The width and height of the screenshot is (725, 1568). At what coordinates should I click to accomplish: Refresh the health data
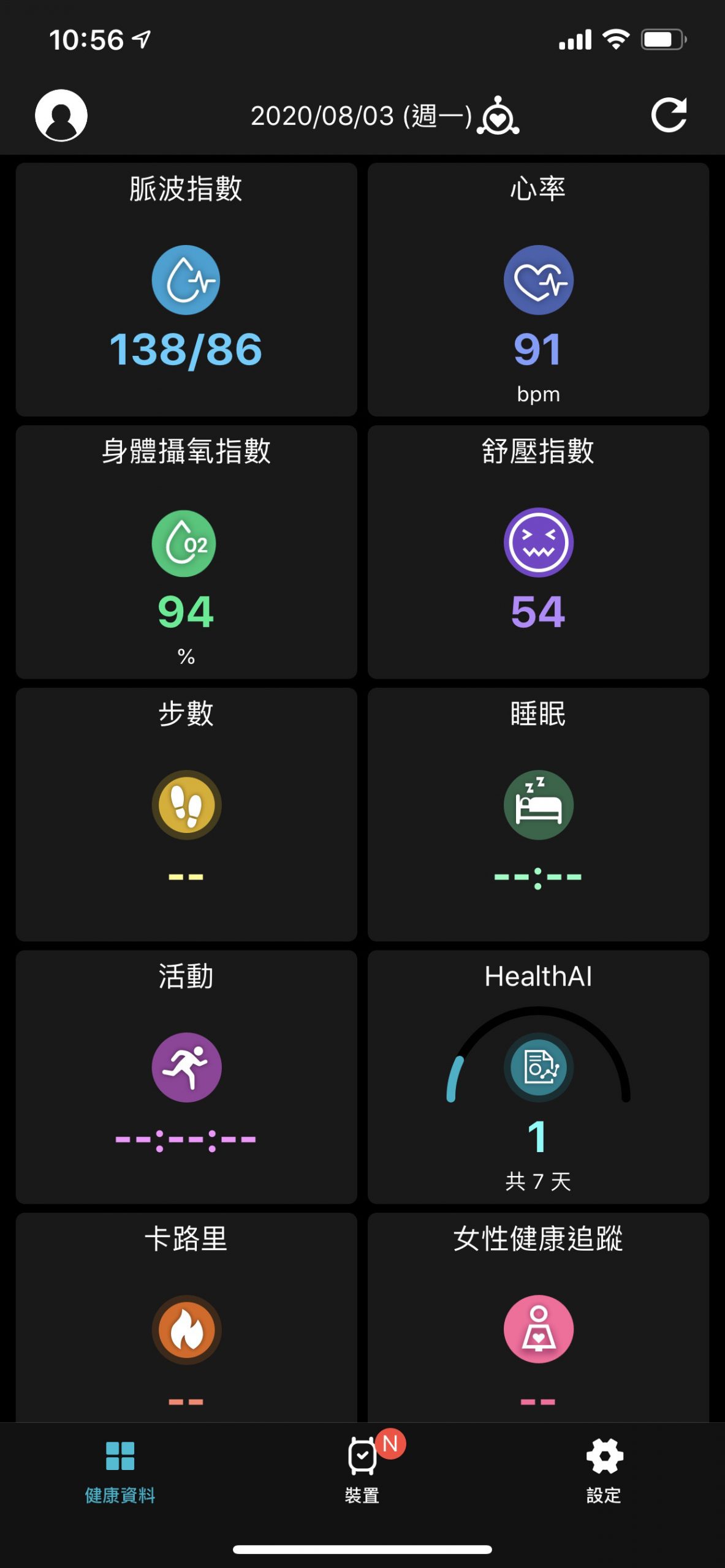(668, 115)
